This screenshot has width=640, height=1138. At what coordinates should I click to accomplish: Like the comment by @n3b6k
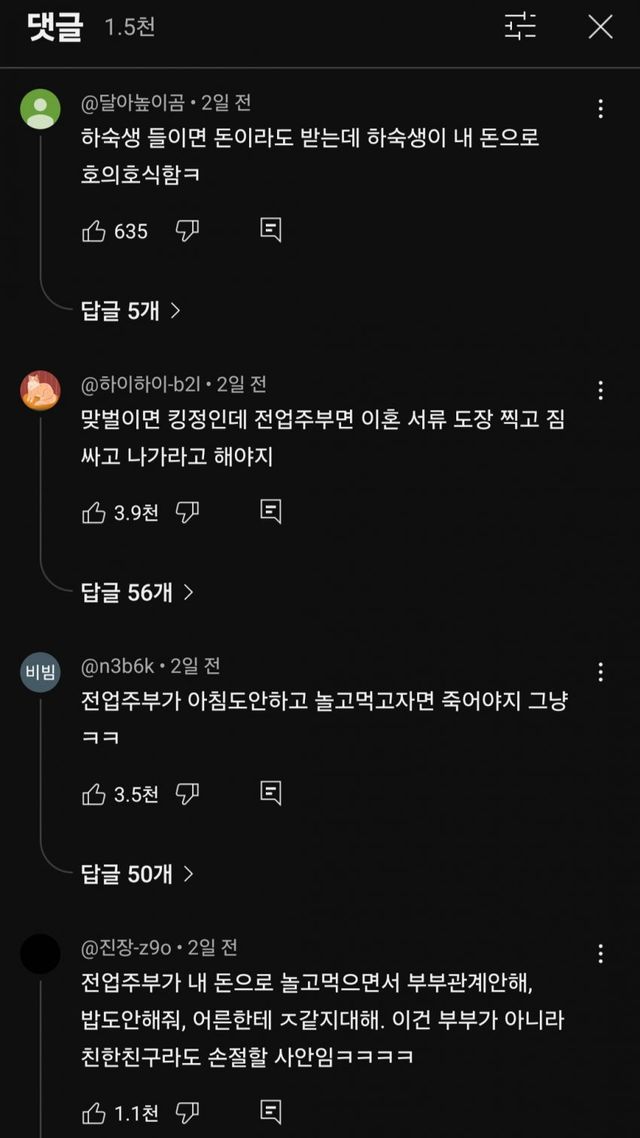[x=94, y=795]
